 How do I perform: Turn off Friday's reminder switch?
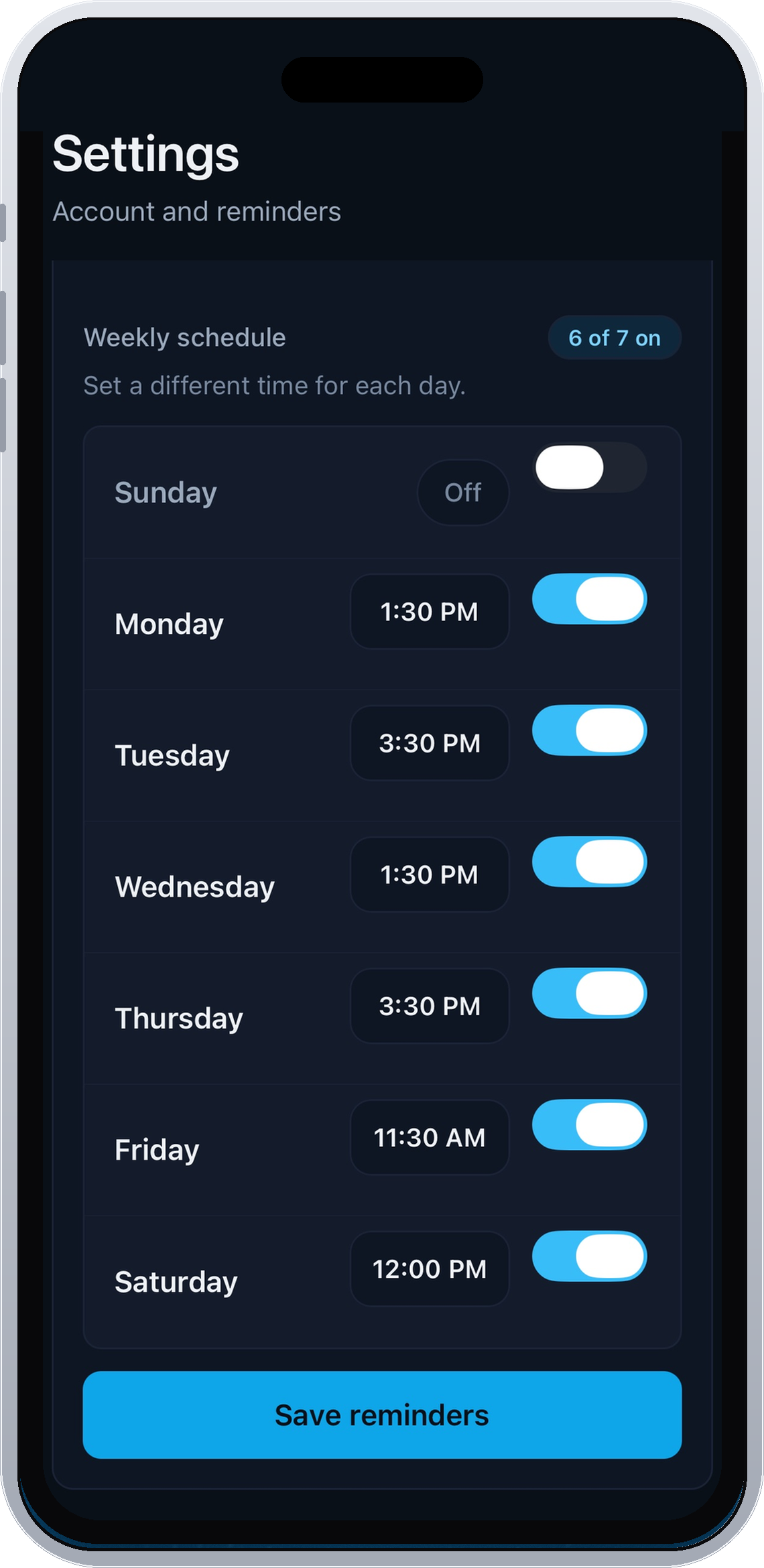click(x=590, y=1124)
